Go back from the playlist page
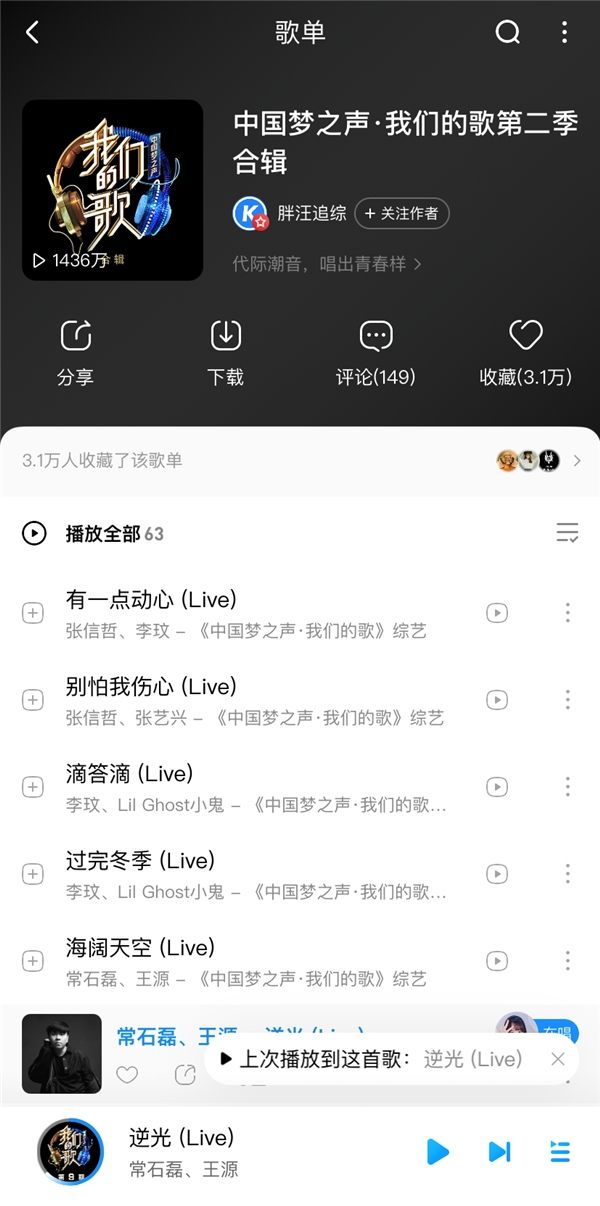This screenshot has height=1206, width=600. pyautogui.click(x=33, y=33)
